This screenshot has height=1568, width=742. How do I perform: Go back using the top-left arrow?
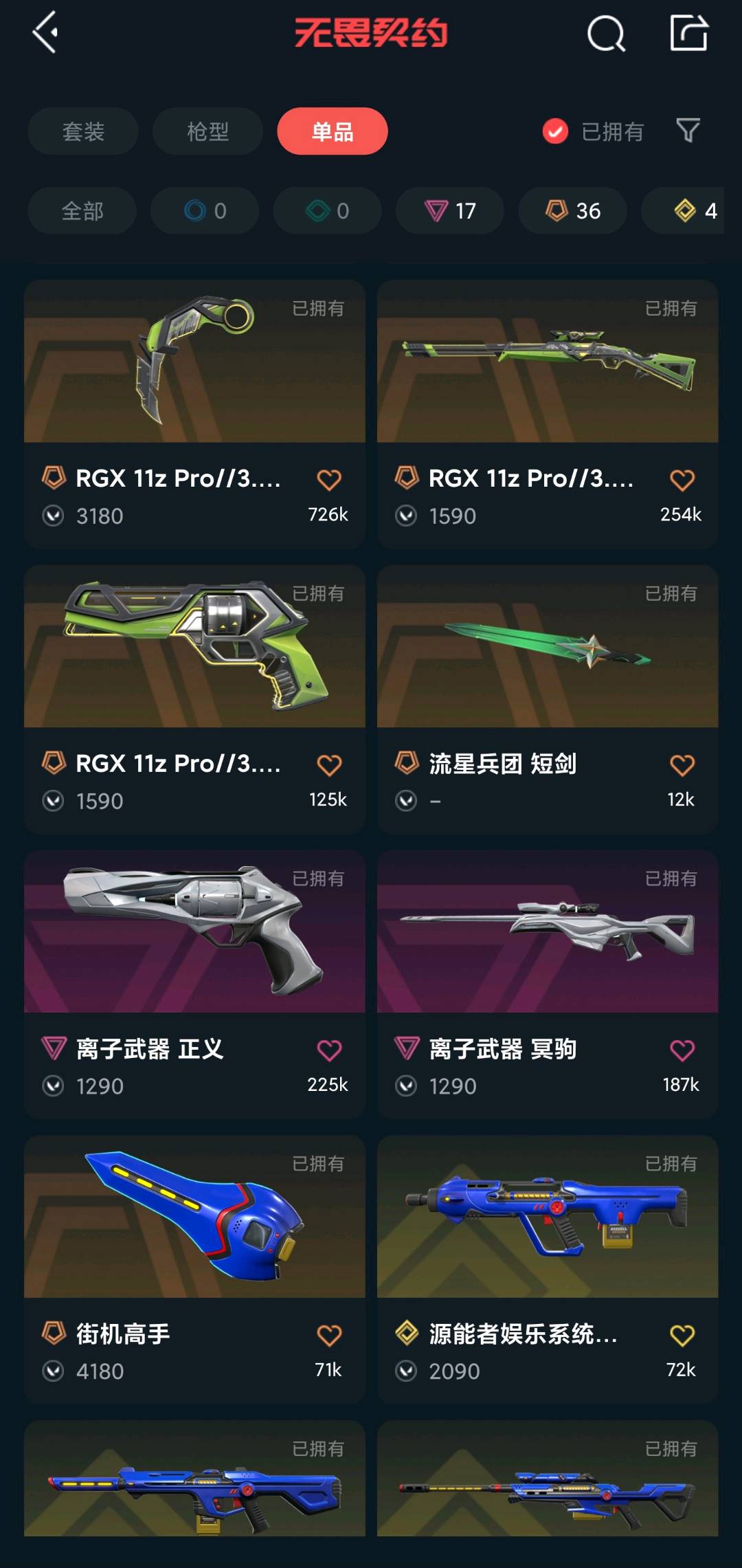click(45, 32)
